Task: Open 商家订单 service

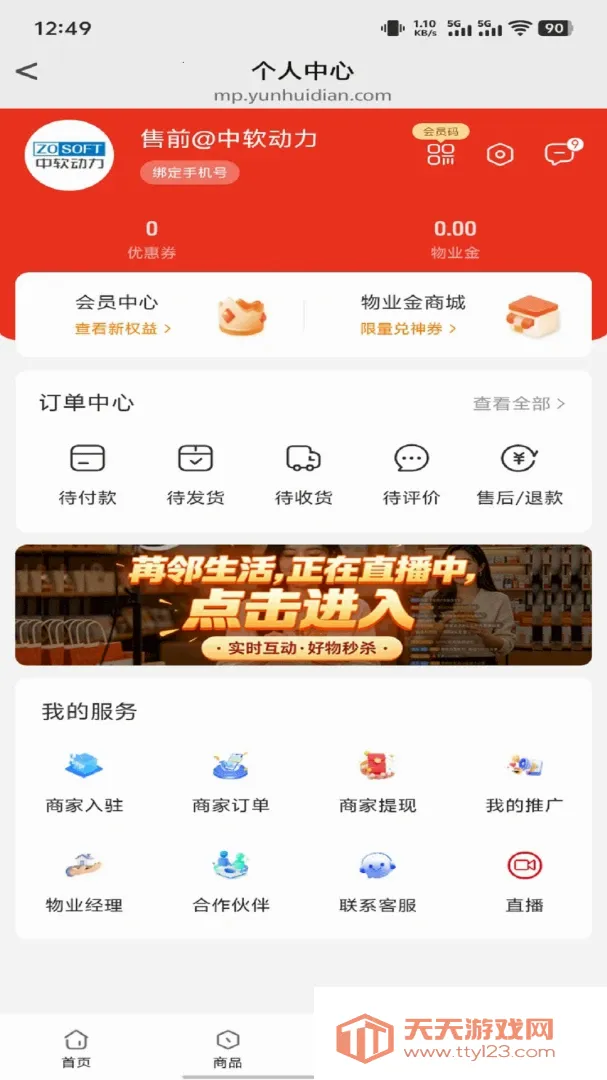Action: 231,783
